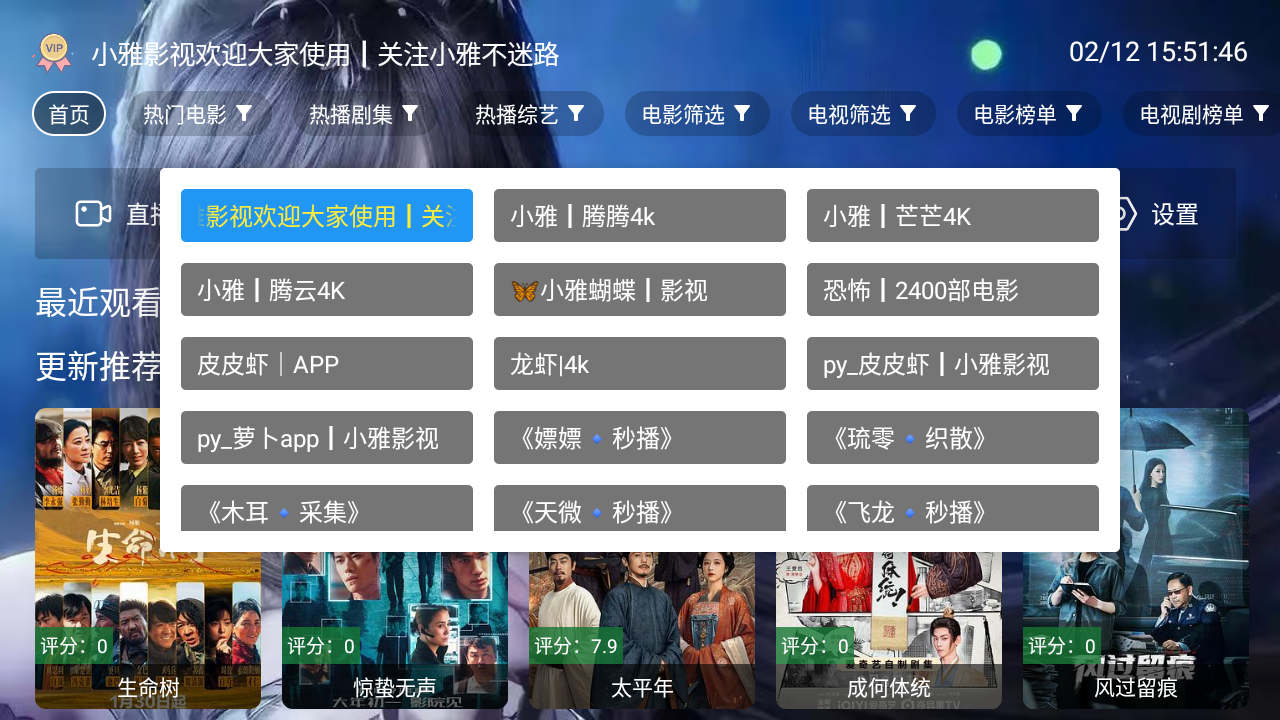Select the 《天微🔹秒播》 source
Screen dimensions: 1280x720
[x=639, y=509]
